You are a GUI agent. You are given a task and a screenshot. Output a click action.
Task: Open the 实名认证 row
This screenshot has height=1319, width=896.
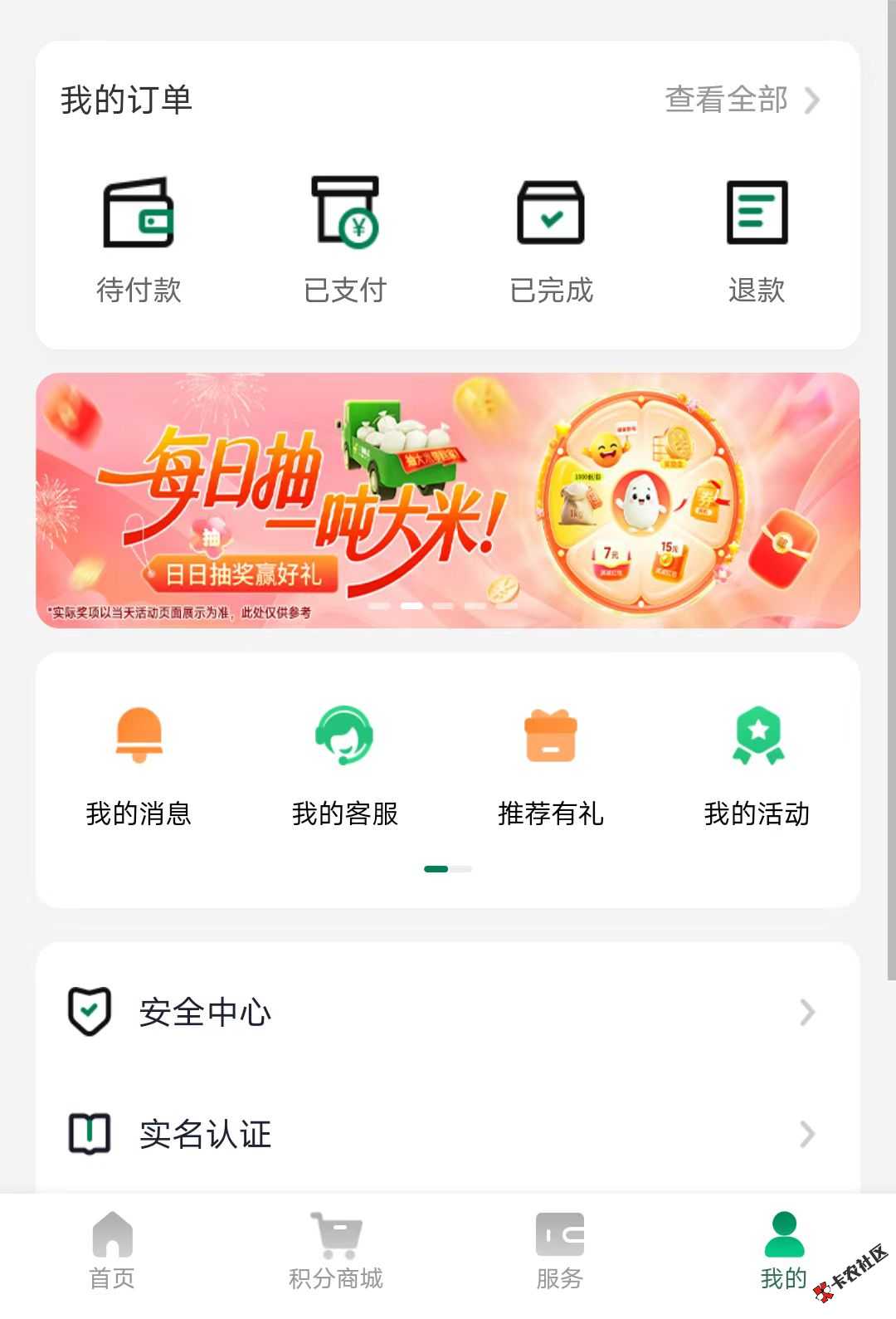448,1134
